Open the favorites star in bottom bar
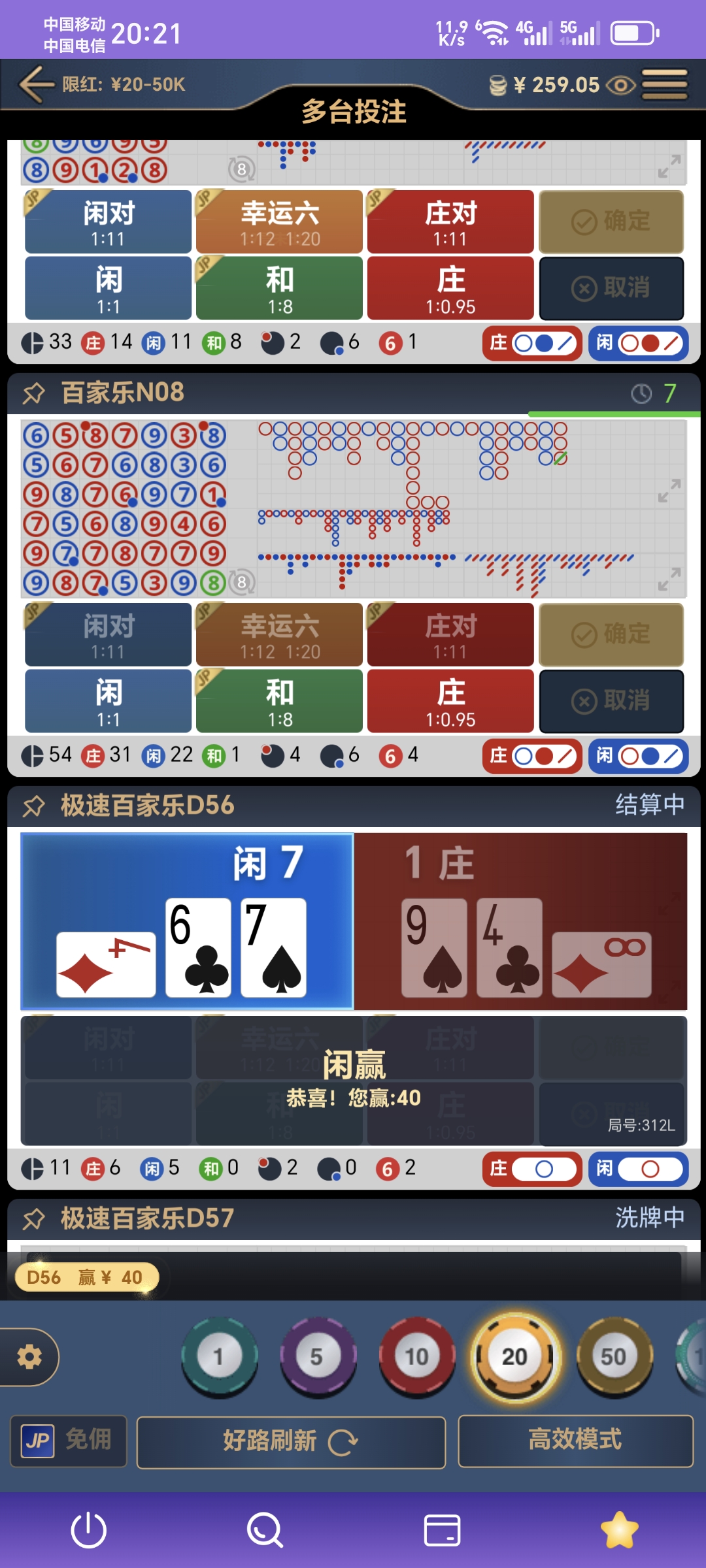The height and width of the screenshot is (1568, 706). pos(619,1530)
